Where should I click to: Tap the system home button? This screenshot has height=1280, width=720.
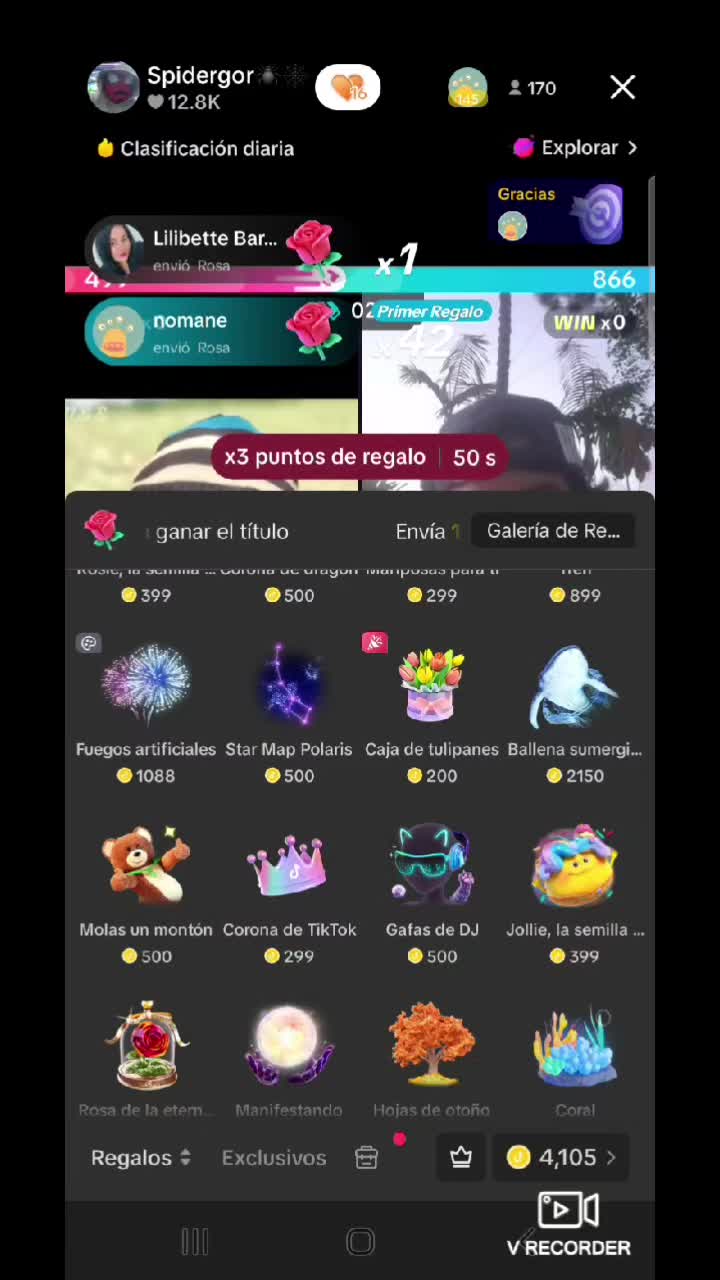(360, 1242)
